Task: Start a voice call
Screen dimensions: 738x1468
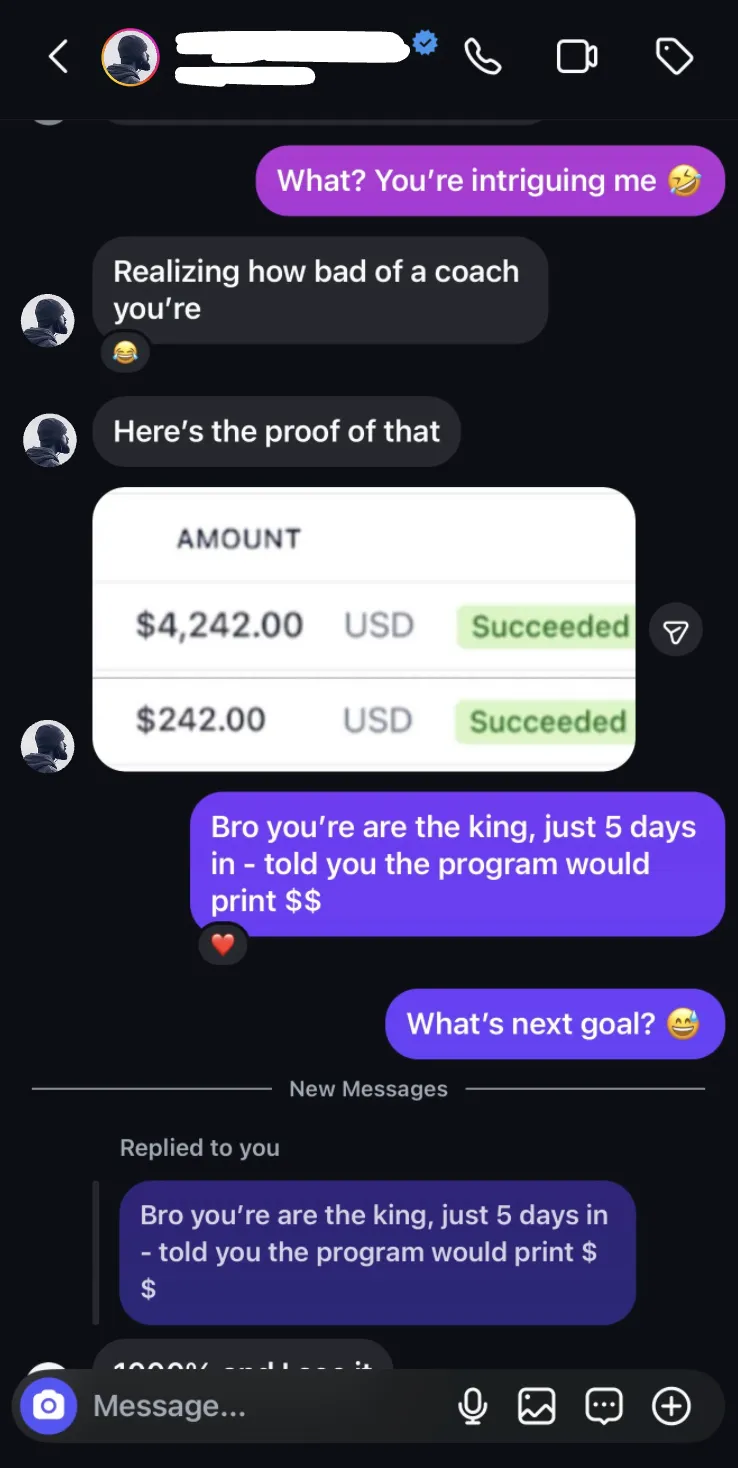Action: coord(483,57)
